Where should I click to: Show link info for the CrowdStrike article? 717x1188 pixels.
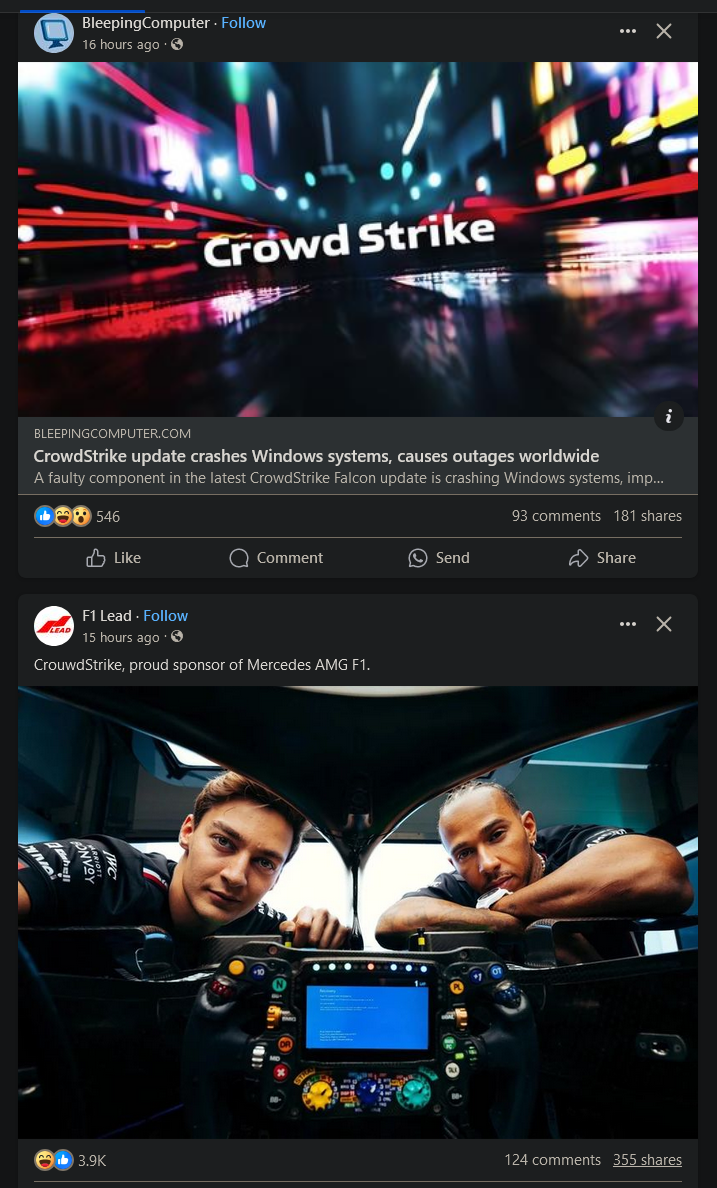pyautogui.click(x=669, y=415)
